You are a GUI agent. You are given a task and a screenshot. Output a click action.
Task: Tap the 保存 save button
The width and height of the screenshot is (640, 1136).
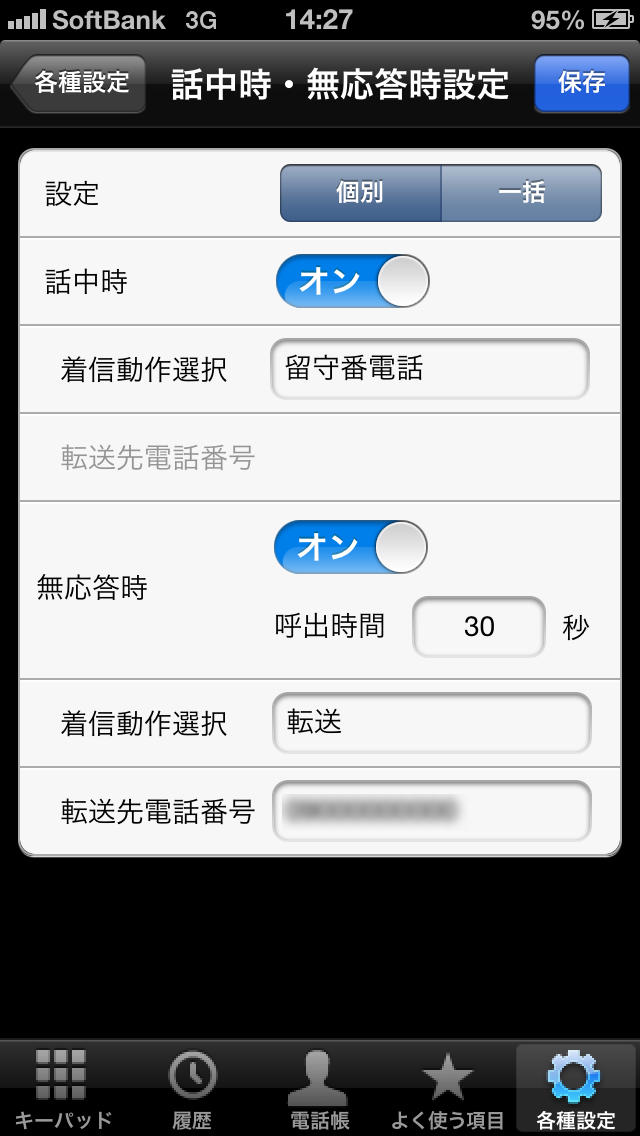click(x=581, y=83)
